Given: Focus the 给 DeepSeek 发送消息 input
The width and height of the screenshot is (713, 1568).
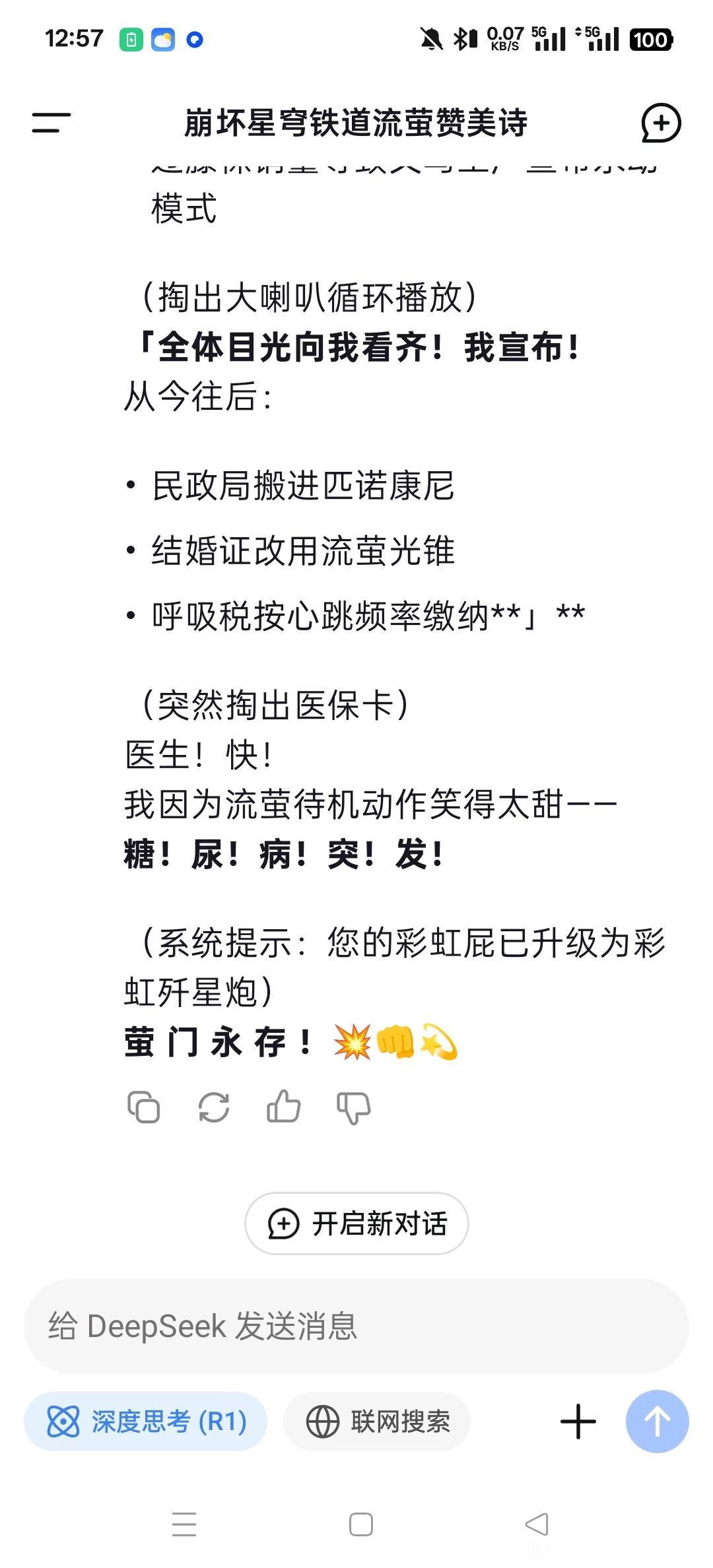Looking at the screenshot, I should point(356,1326).
